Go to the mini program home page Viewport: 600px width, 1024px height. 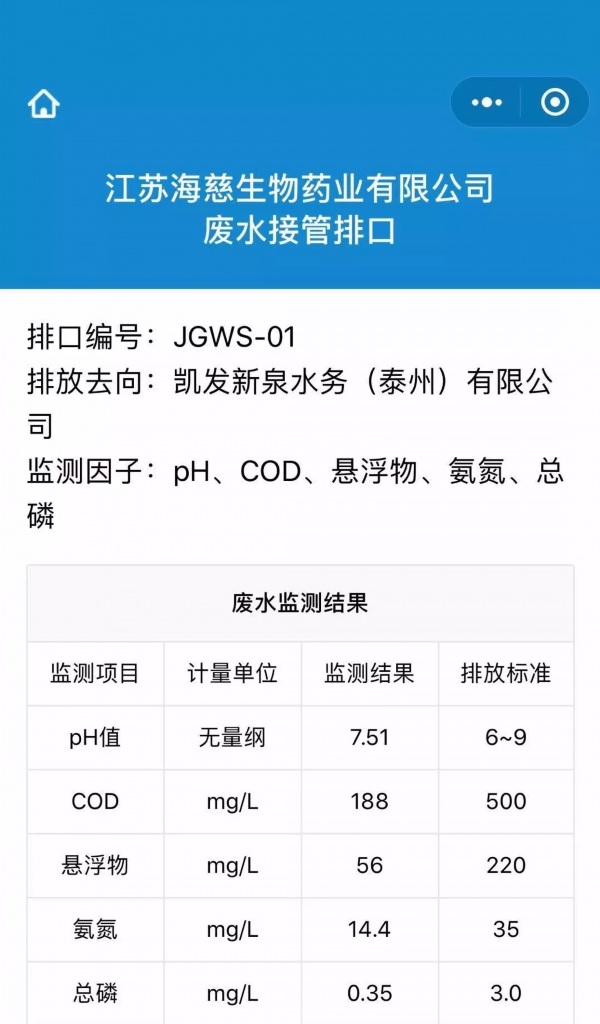tap(44, 103)
